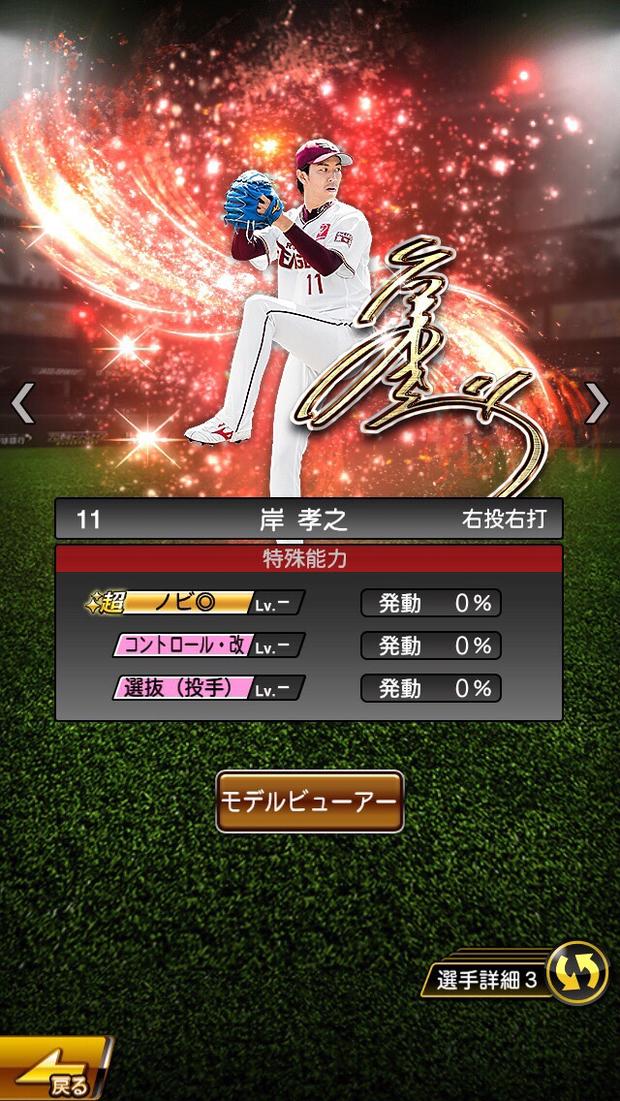Screen dimensions: 620x1101
Task: Select the 超ノビ◎ special ability
Action: click(190, 603)
